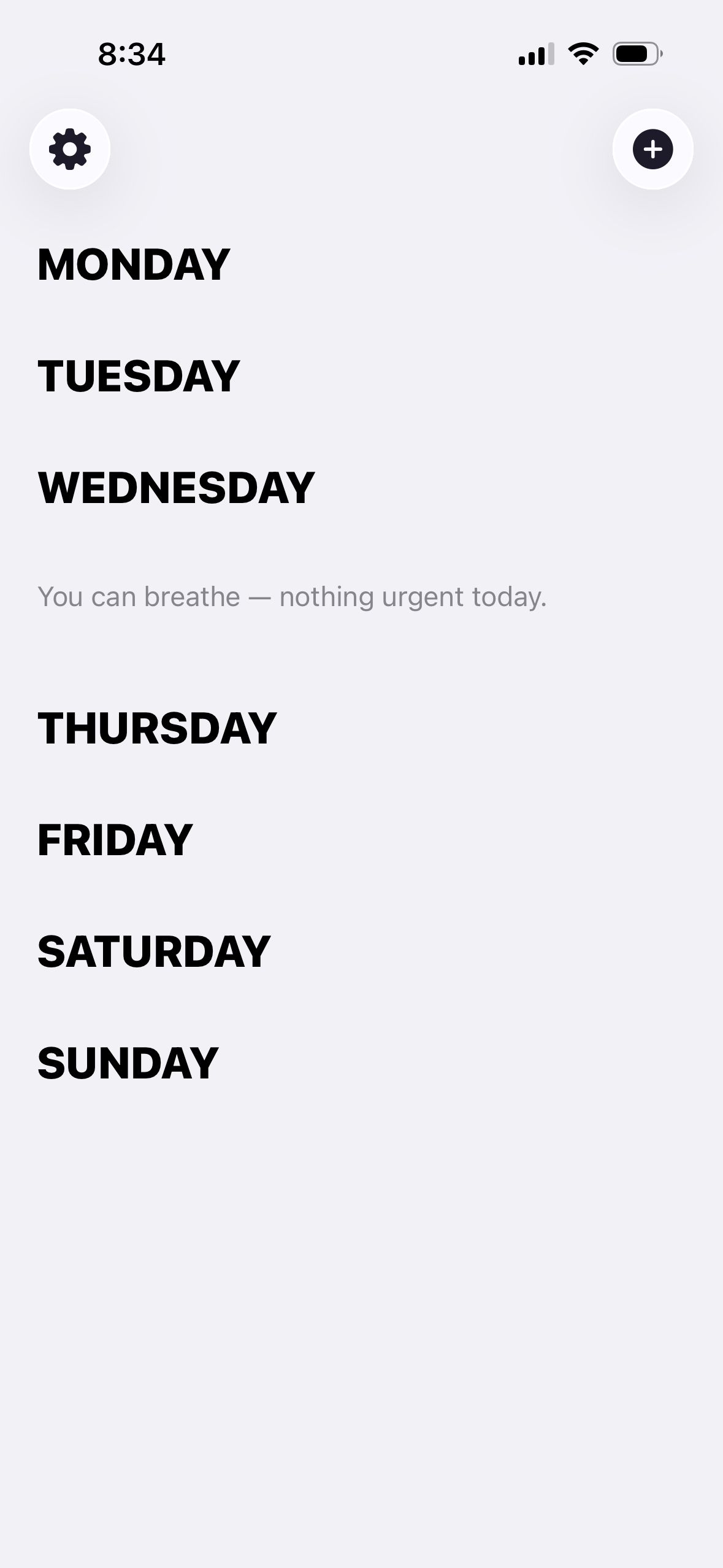Add a new item with the plus button
Screen dimensions: 723x1568
pyautogui.click(x=652, y=149)
